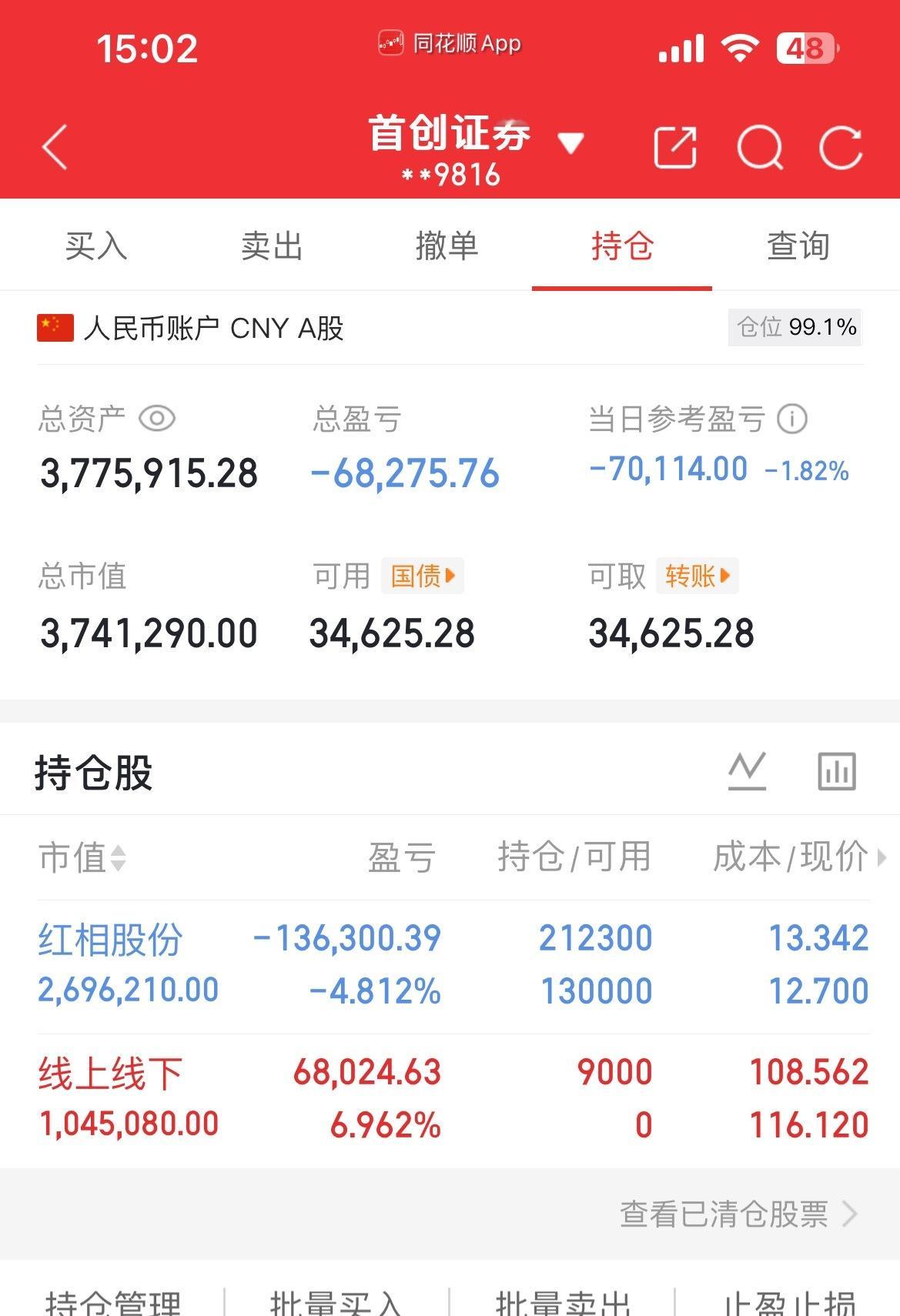Switch to line chart view of holdings
The image size is (900, 1316).
pyautogui.click(x=748, y=769)
